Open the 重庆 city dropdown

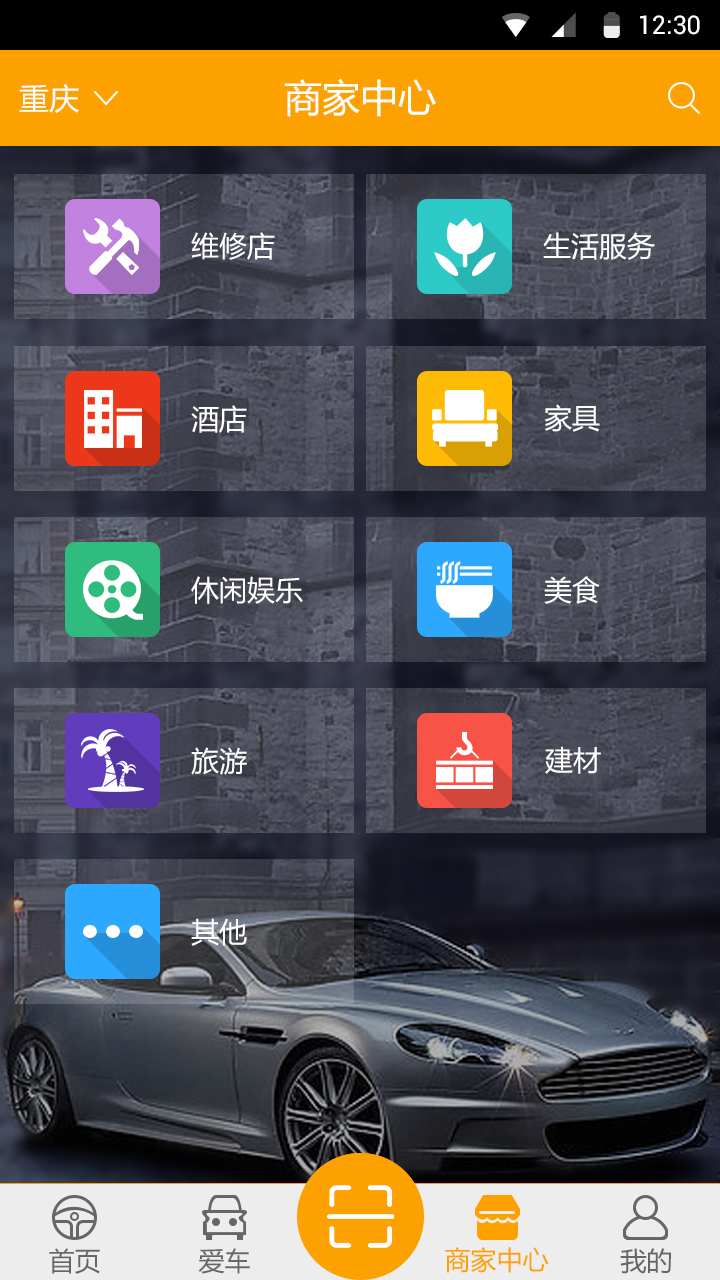click(x=68, y=98)
